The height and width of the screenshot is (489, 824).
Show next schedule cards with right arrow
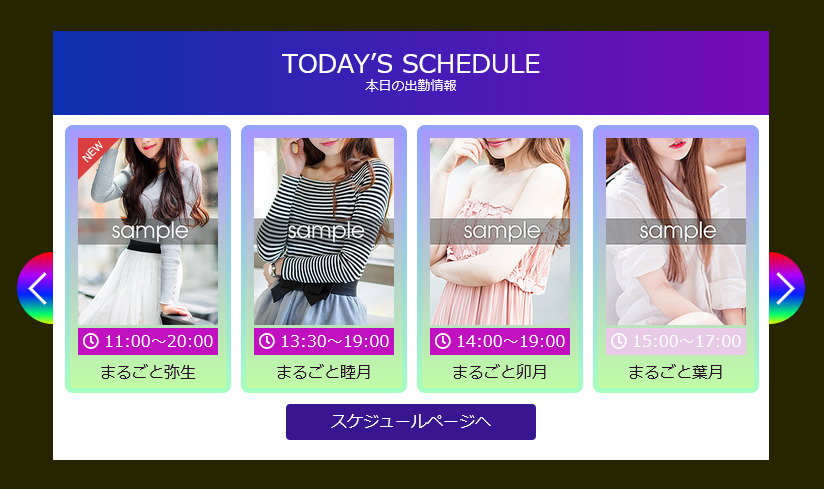pos(786,288)
